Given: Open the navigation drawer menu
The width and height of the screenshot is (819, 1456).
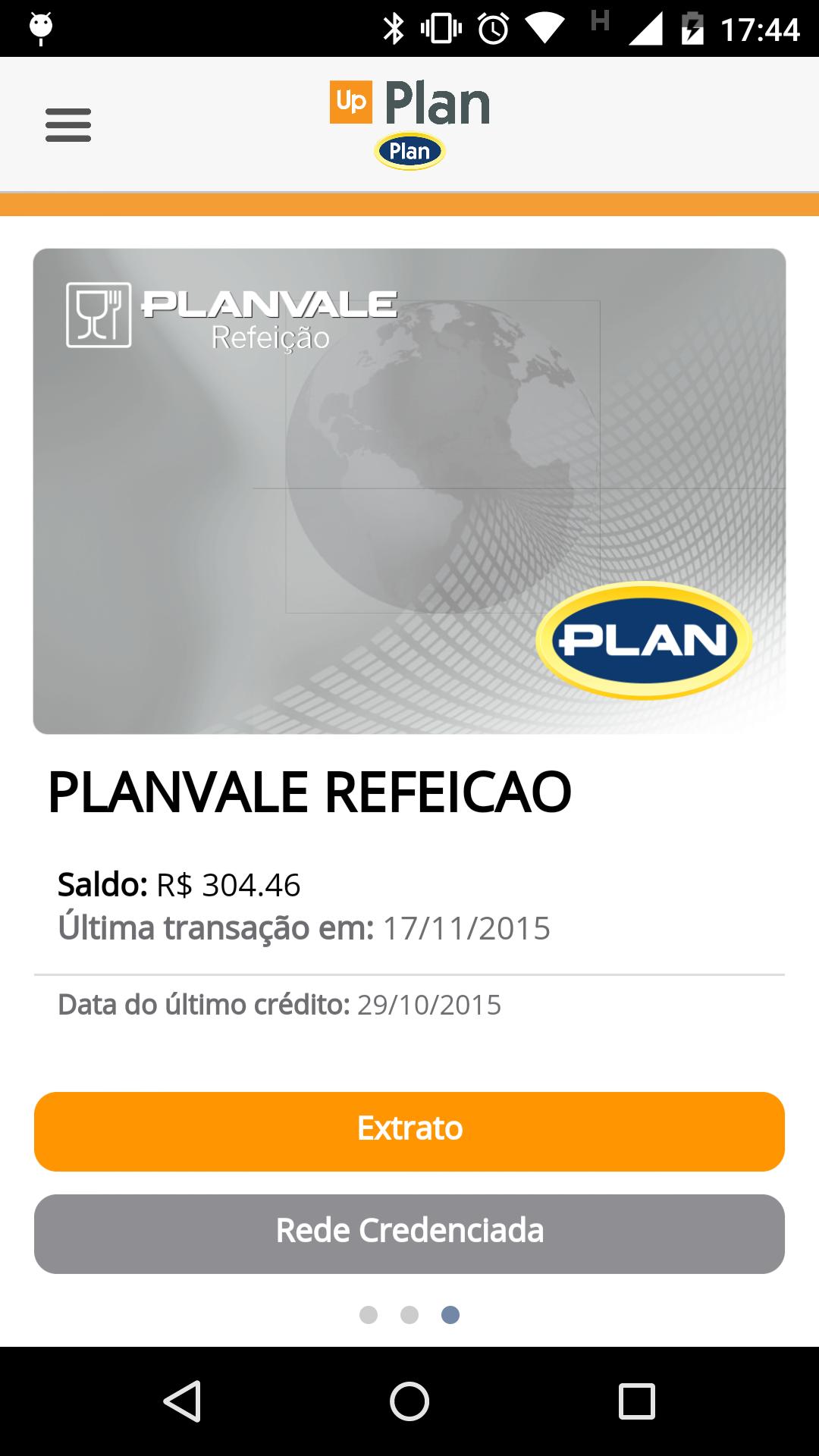Looking at the screenshot, I should click(67, 125).
